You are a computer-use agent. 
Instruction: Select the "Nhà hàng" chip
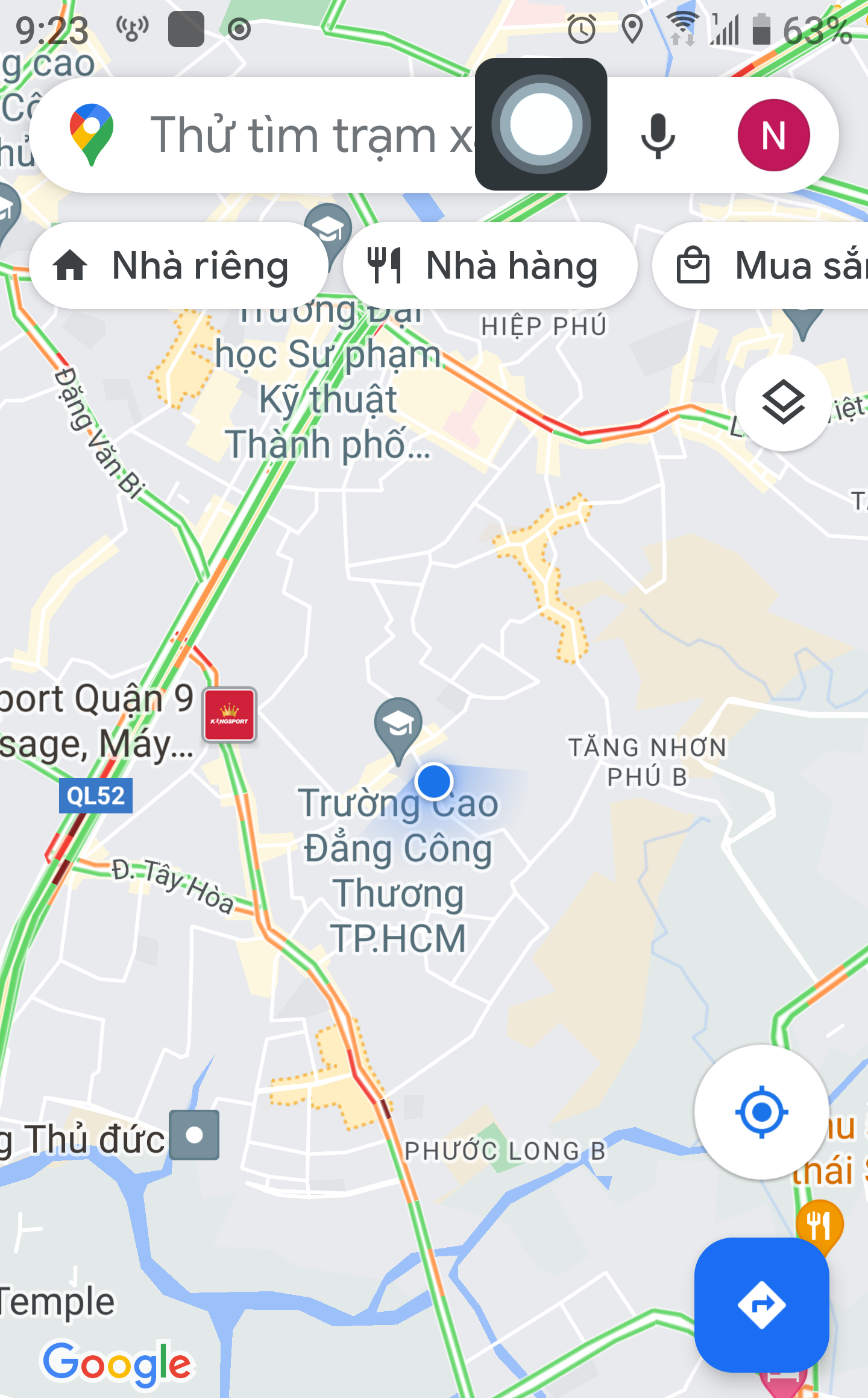(489, 265)
